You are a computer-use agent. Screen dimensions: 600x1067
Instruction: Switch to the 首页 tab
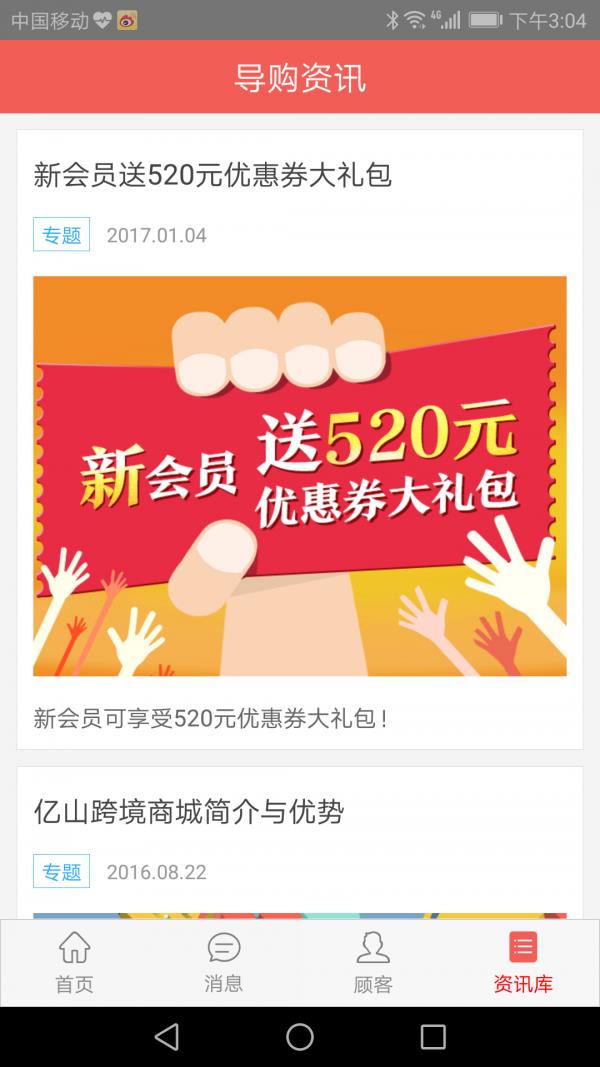pyautogui.click(x=74, y=962)
